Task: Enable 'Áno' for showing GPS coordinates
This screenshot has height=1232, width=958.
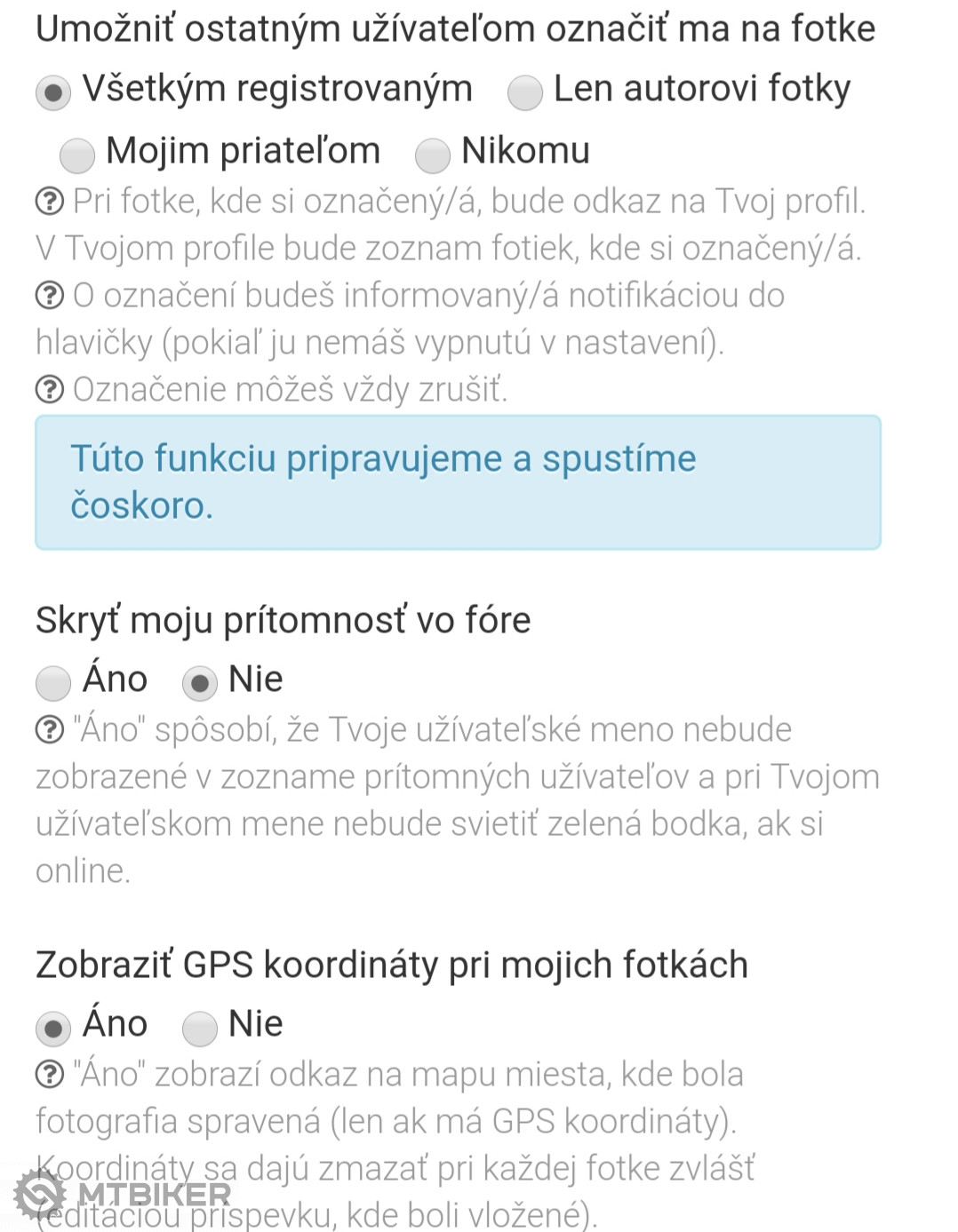Action: [53, 1028]
